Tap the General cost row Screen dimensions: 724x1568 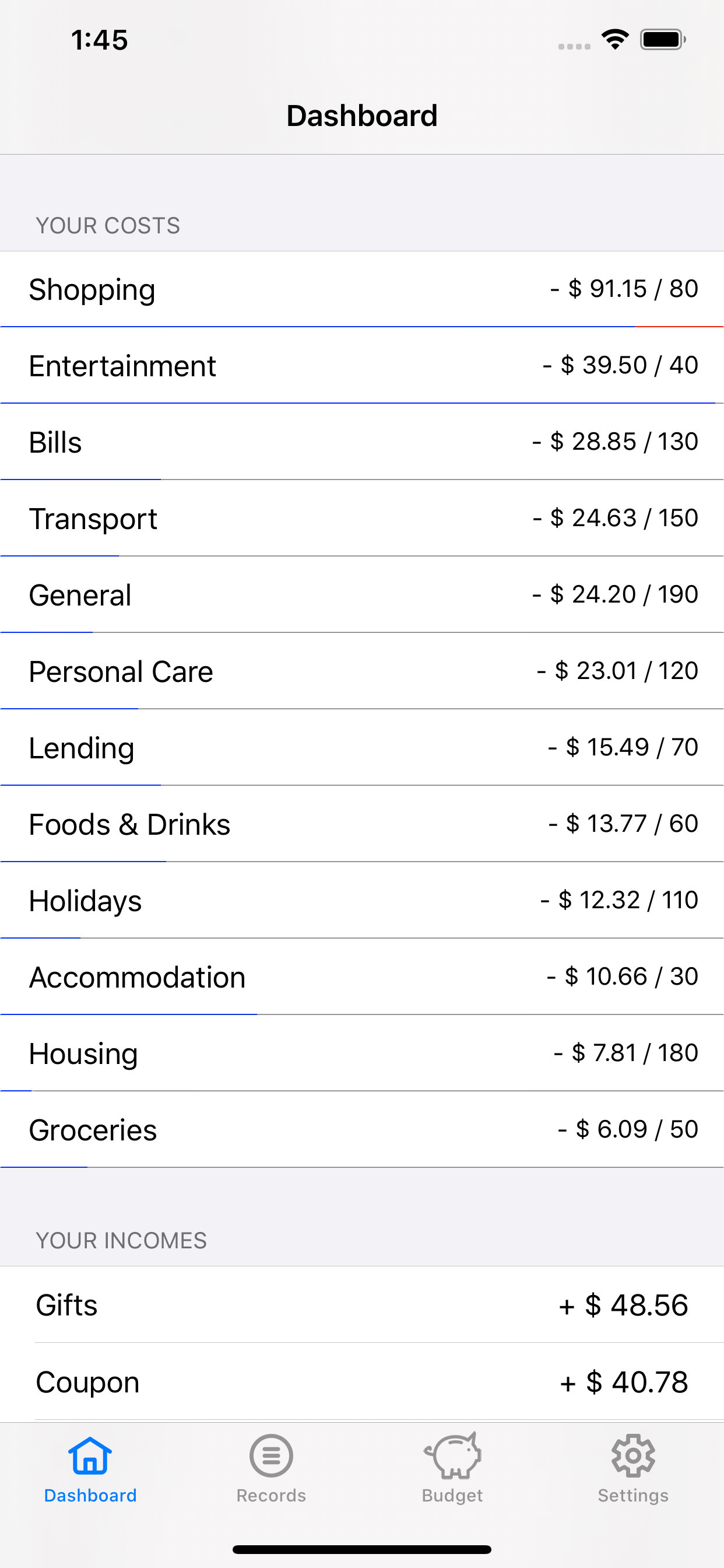362,594
